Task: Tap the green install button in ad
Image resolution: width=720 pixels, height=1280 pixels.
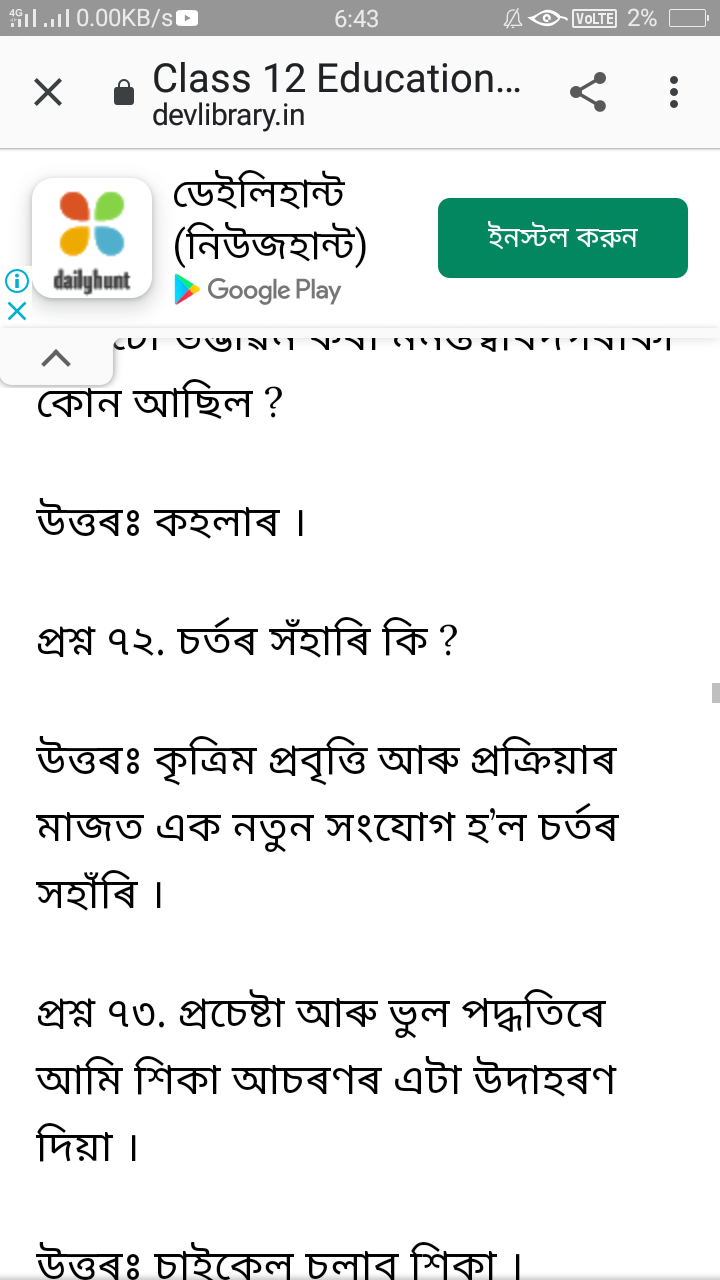Action: tap(562, 238)
